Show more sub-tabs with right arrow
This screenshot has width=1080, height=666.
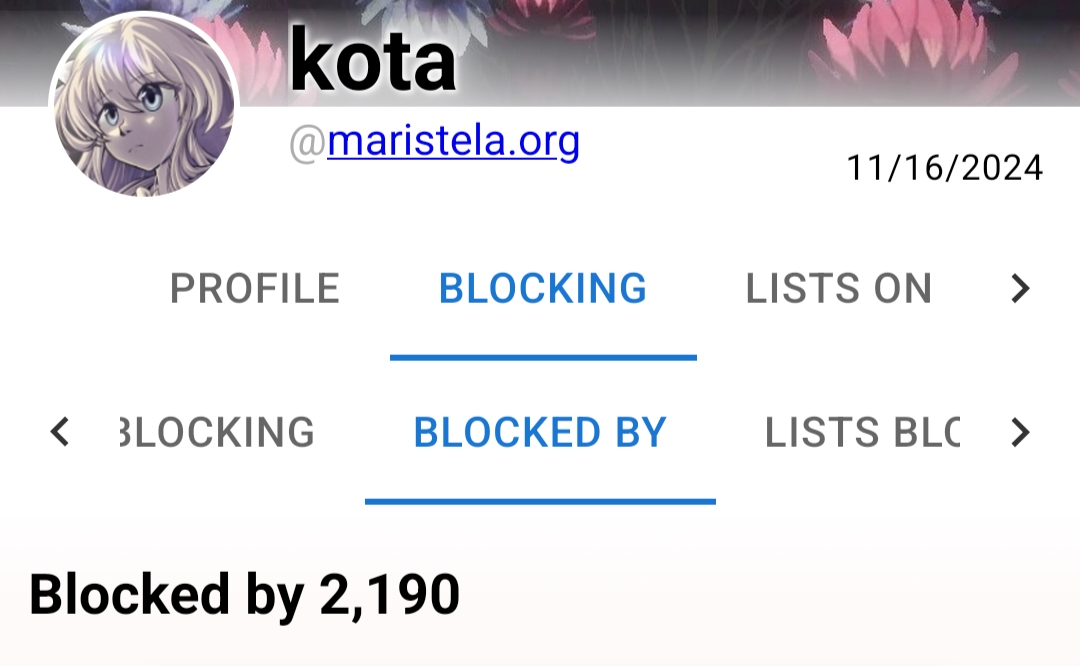pyautogui.click(x=1019, y=433)
